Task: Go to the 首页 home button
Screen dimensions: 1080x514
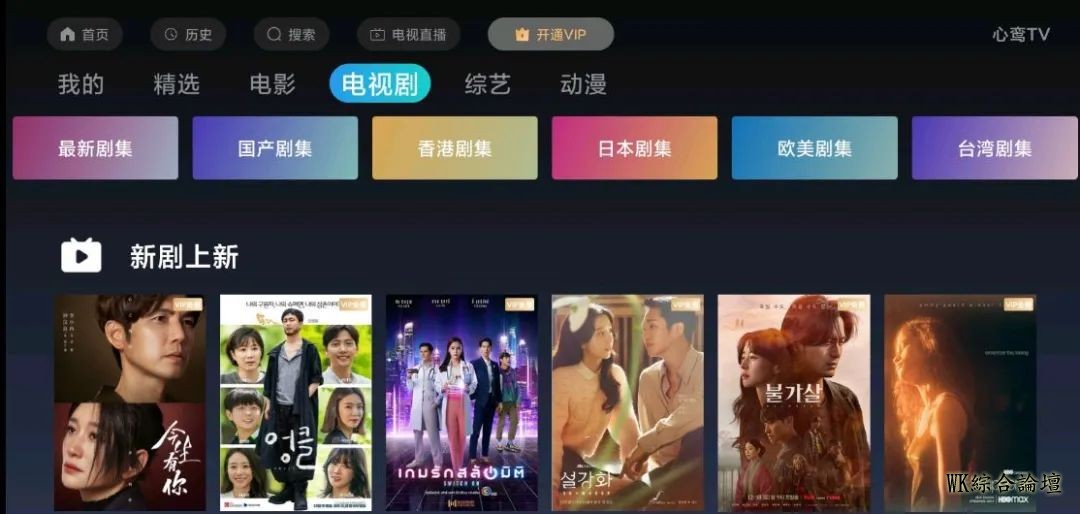Action: tap(84, 34)
